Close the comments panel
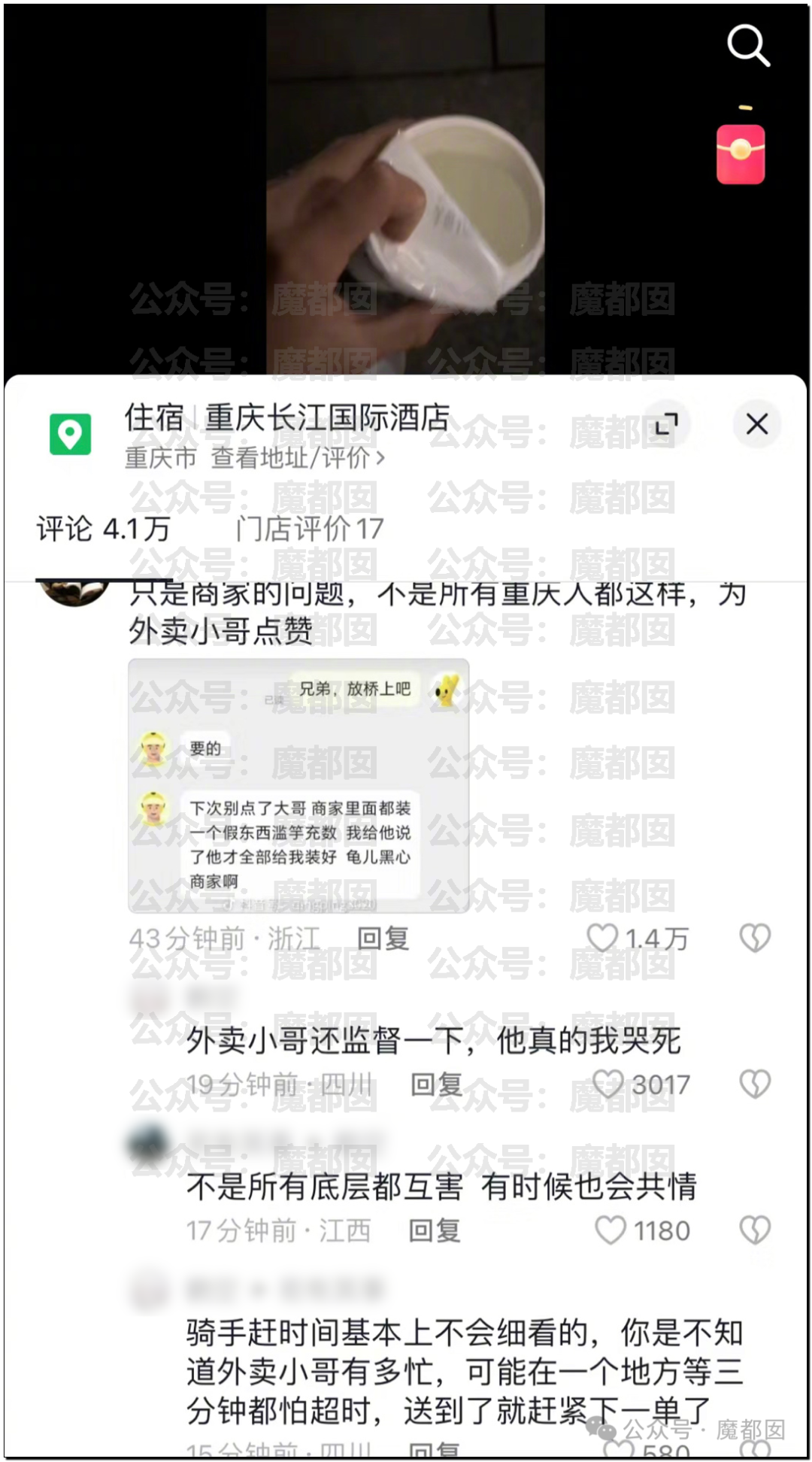812x1462 pixels. [756, 424]
